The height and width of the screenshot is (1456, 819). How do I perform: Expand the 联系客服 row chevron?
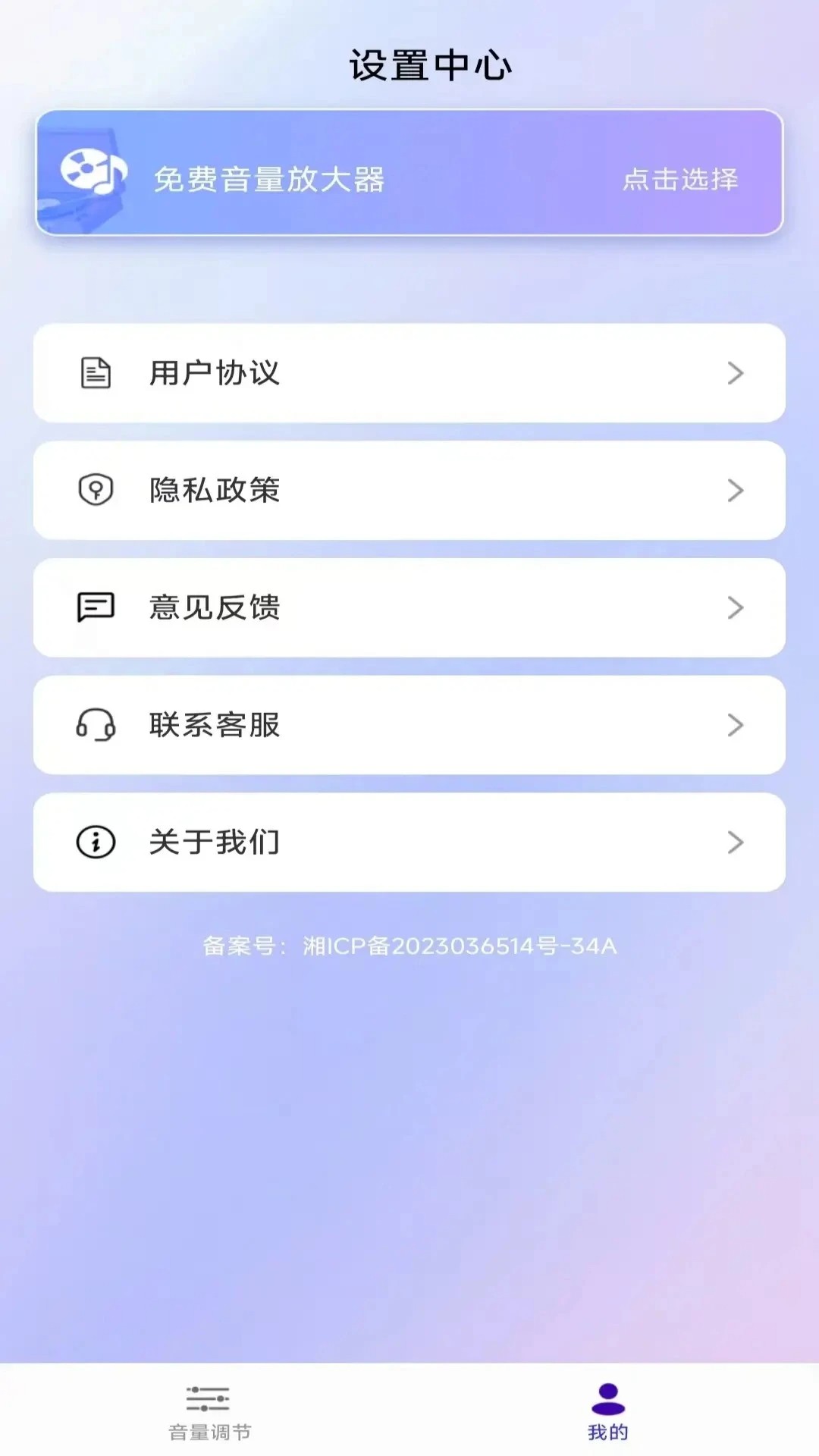coord(734,726)
